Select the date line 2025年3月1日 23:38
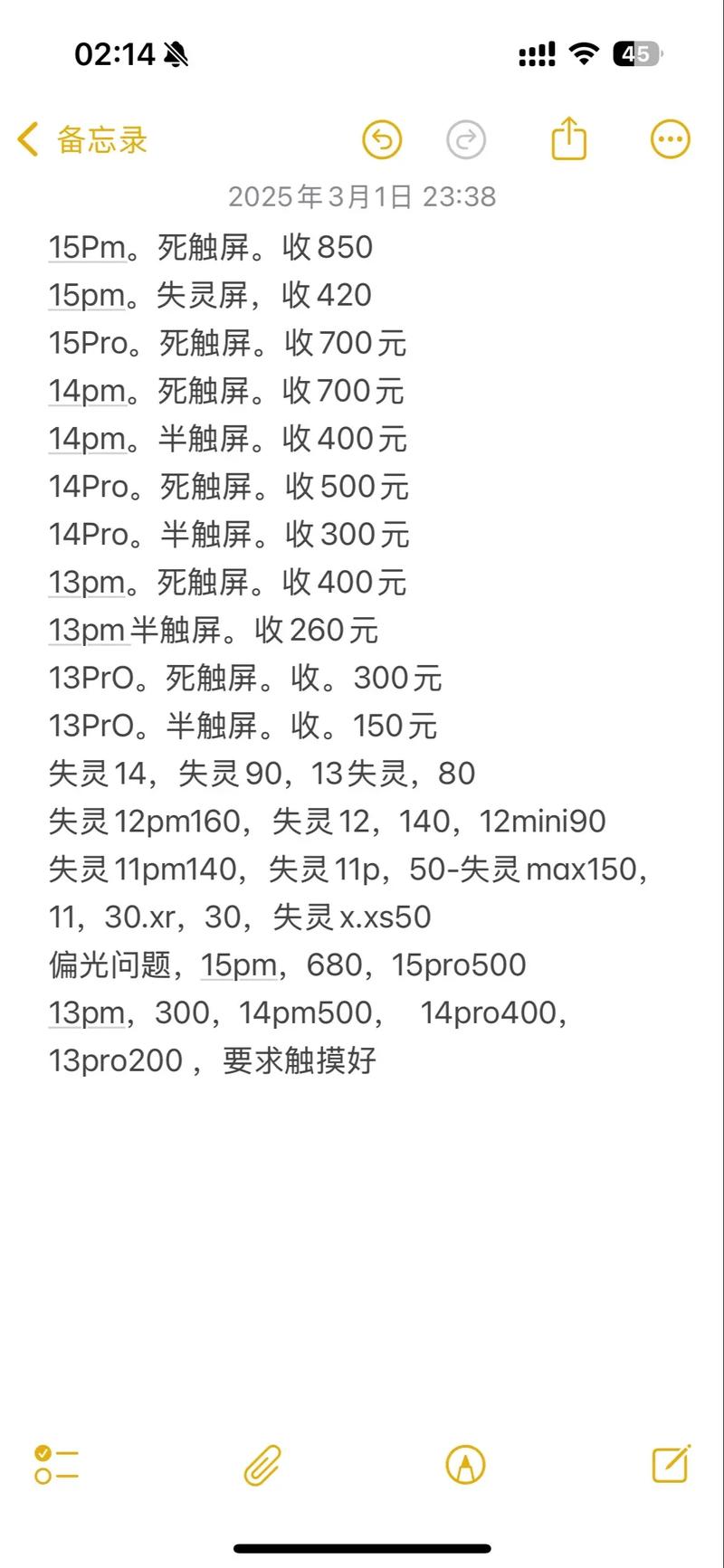Image resolution: width=724 pixels, height=1568 pixels. [362, 196]
